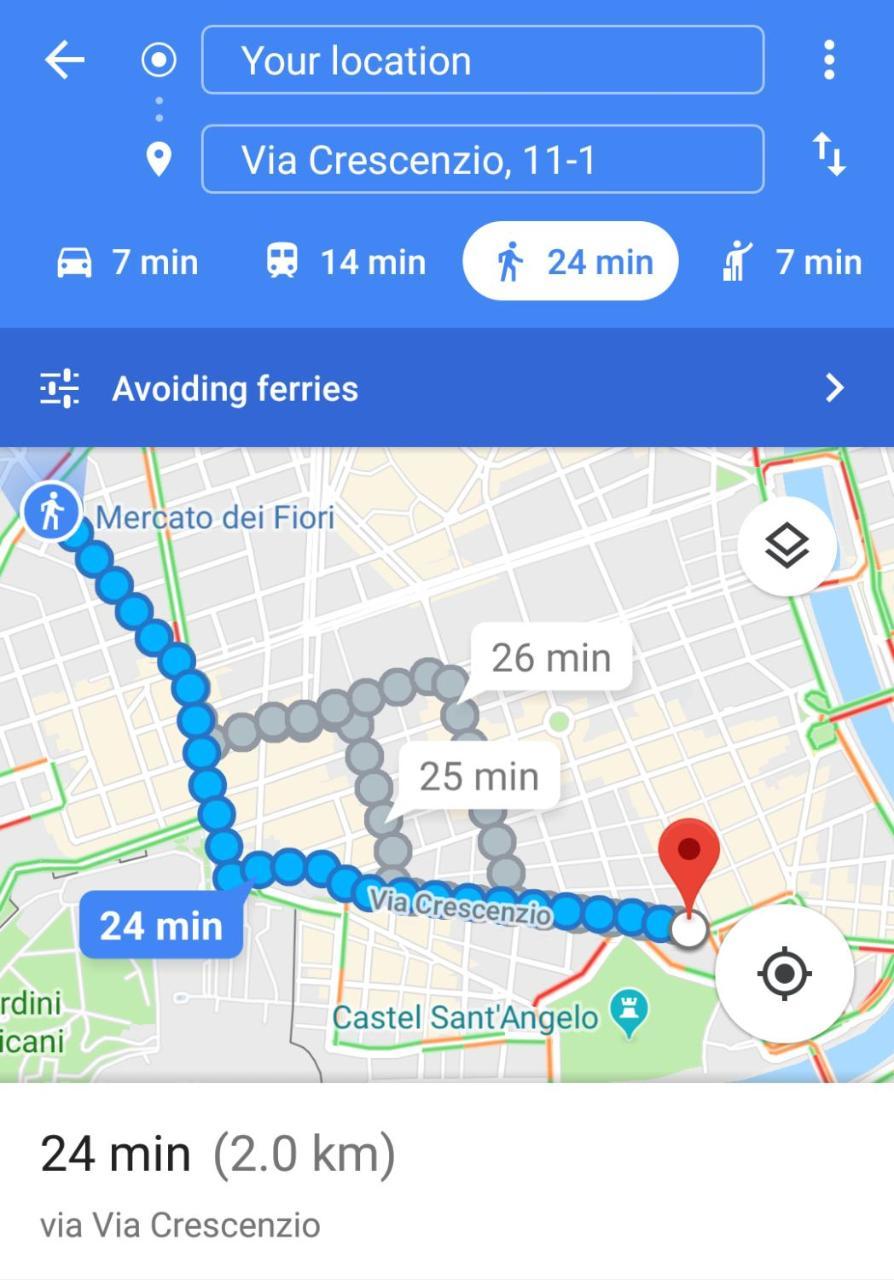Switch to driving mode, 7 min

tap(127, 263)
